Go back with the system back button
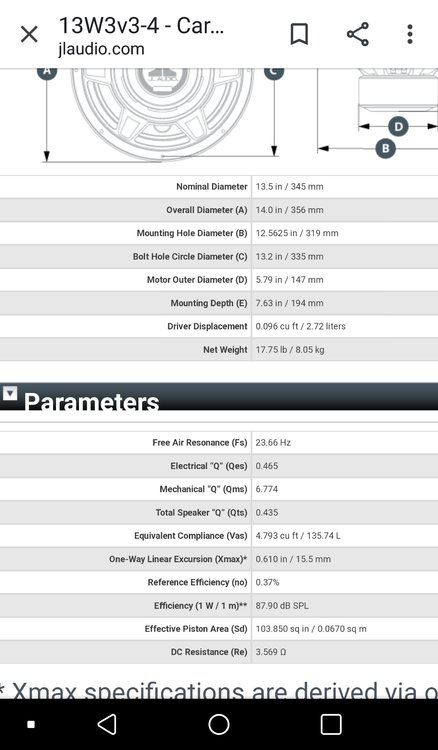 (x=107, y=724)
